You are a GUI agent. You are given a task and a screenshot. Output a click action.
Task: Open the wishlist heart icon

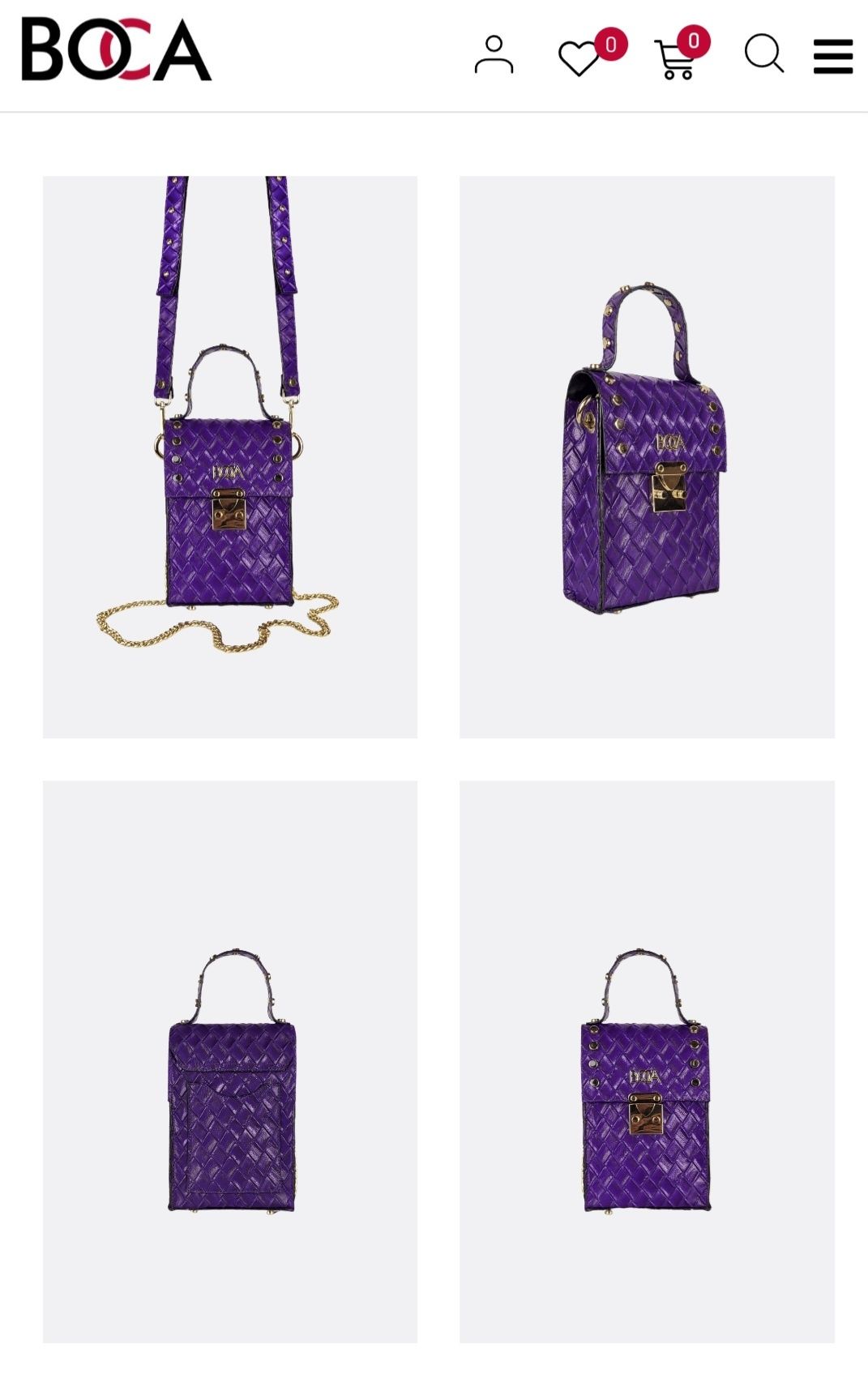(579, 58)
